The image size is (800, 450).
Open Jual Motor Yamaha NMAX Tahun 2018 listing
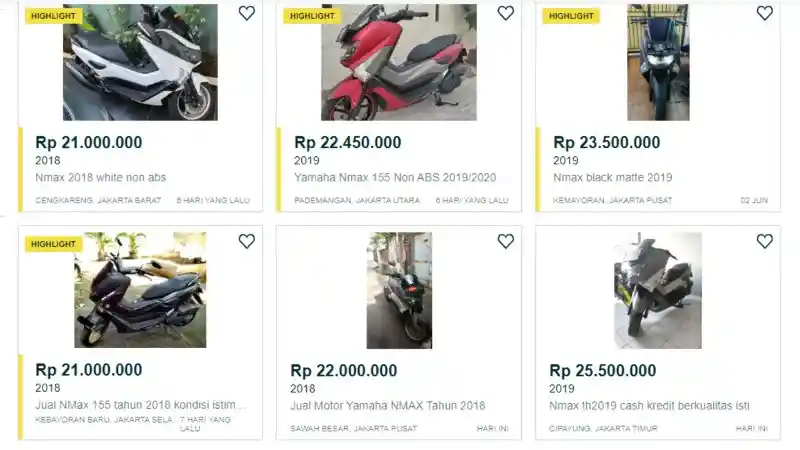point(387,405)
